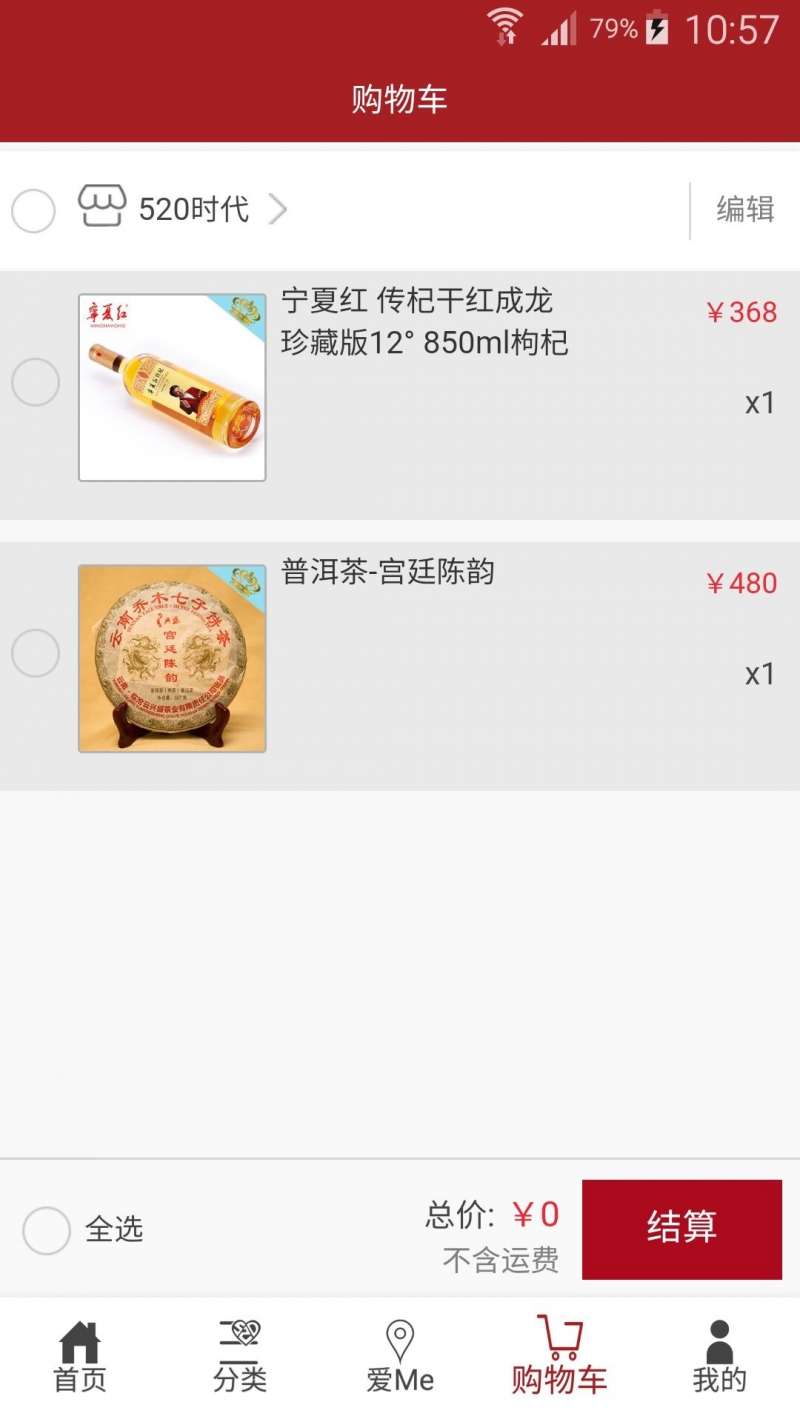Check the 宁夏红 wine item checkbox
The image size is (800, 1422).
35,382
